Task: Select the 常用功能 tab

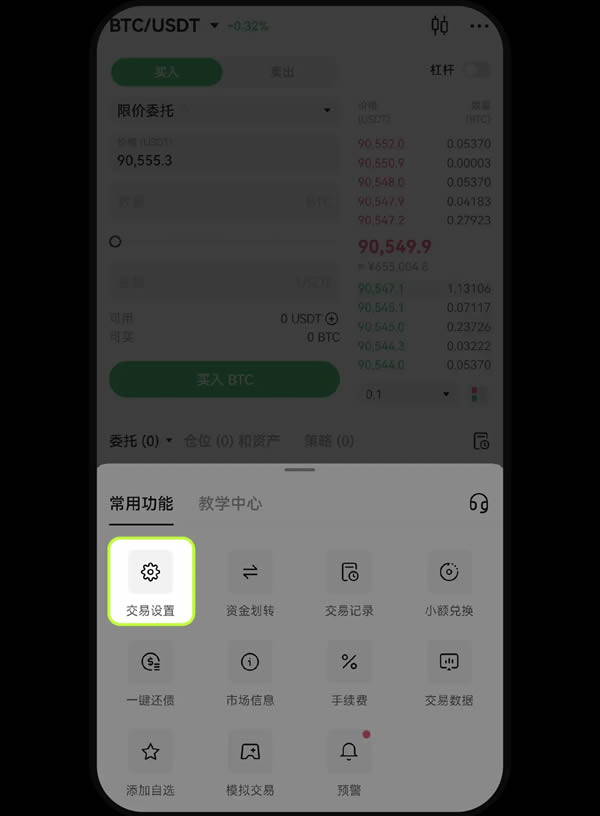Action: [x=141, y=503]
